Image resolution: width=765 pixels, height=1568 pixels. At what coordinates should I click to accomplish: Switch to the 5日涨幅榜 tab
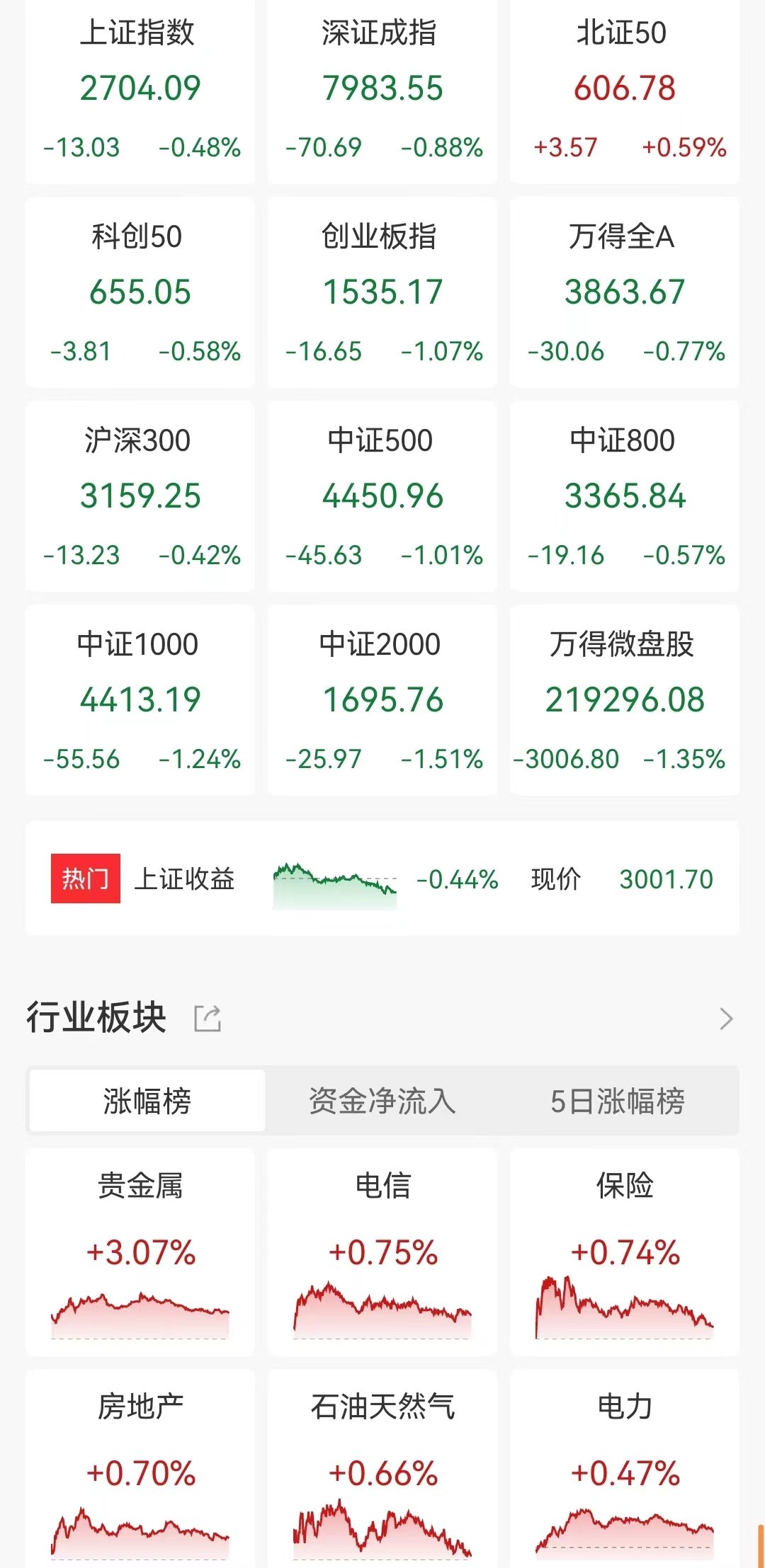618,1101
